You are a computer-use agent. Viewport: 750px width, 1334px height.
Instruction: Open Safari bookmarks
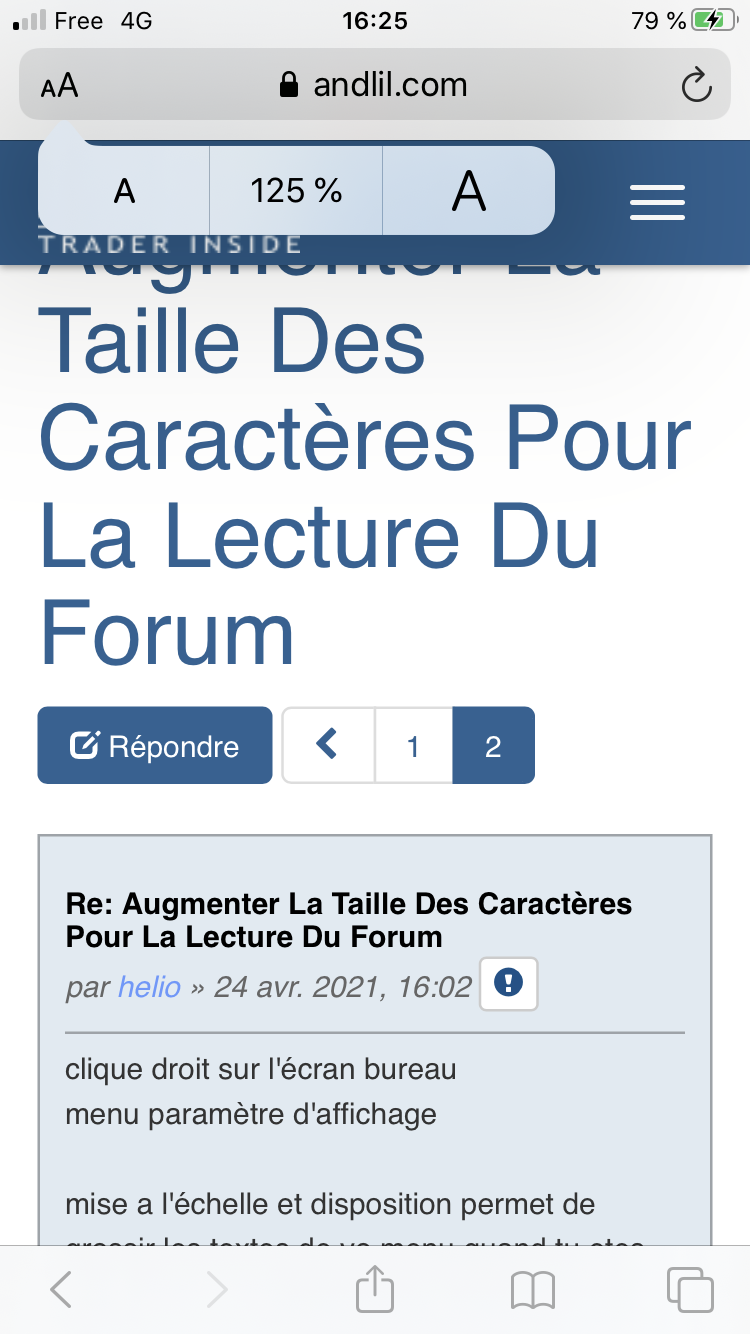(x=532, y=1290)
